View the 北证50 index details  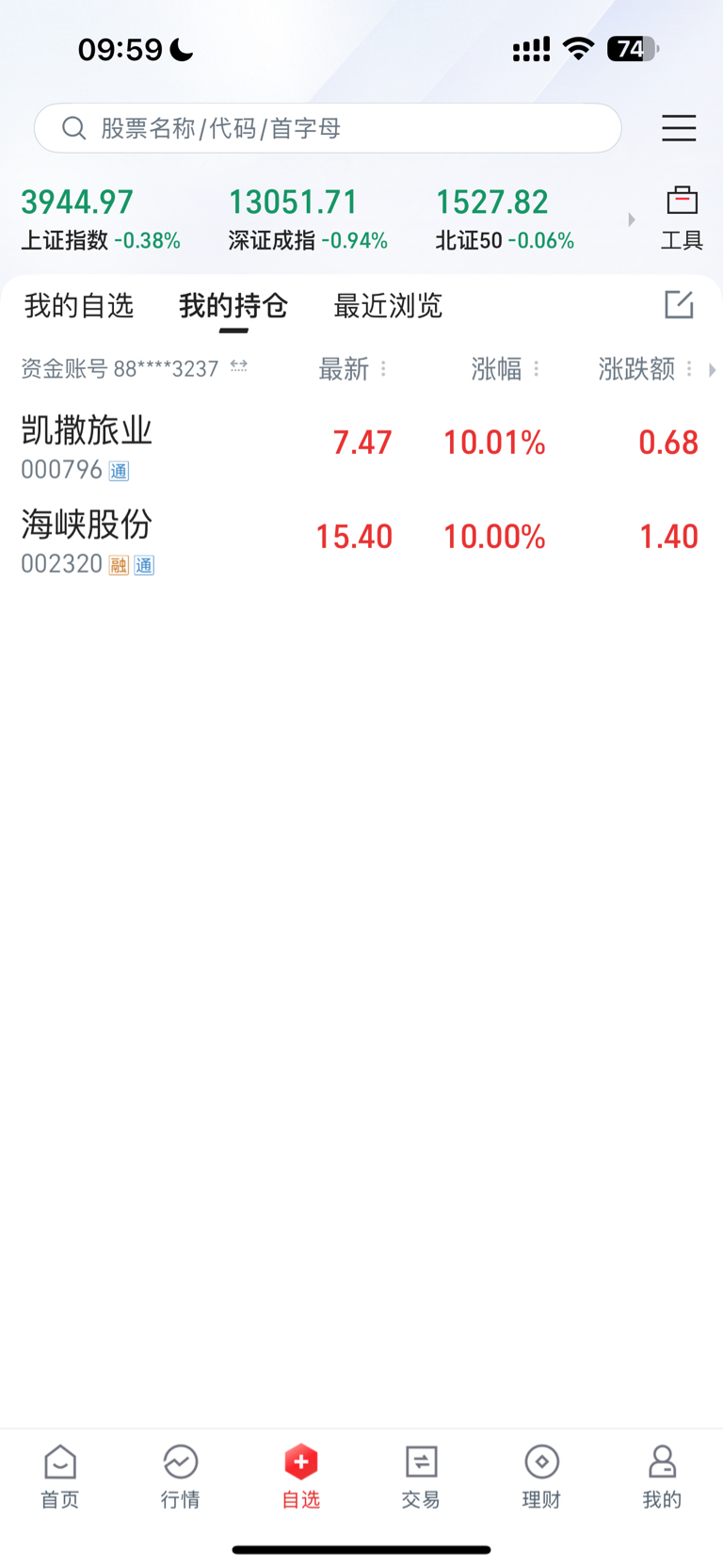pos(505,218)
